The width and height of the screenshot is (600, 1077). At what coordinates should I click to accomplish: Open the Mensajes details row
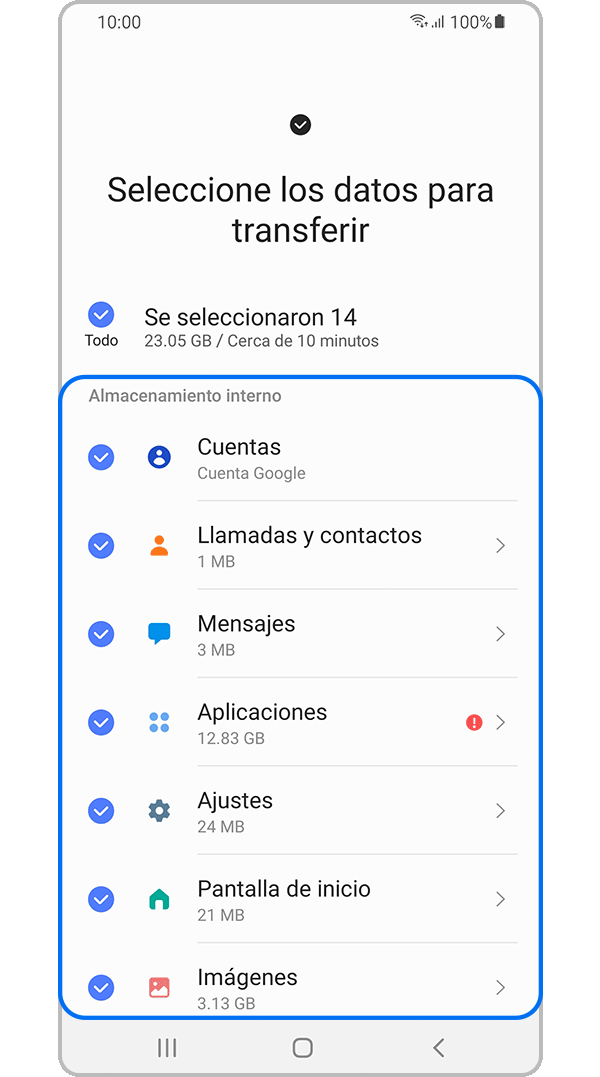(500, 634)
